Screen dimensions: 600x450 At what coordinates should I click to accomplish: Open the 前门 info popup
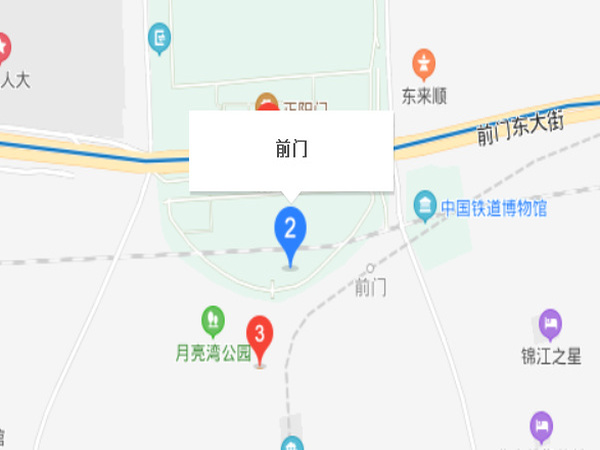(290, 150)
